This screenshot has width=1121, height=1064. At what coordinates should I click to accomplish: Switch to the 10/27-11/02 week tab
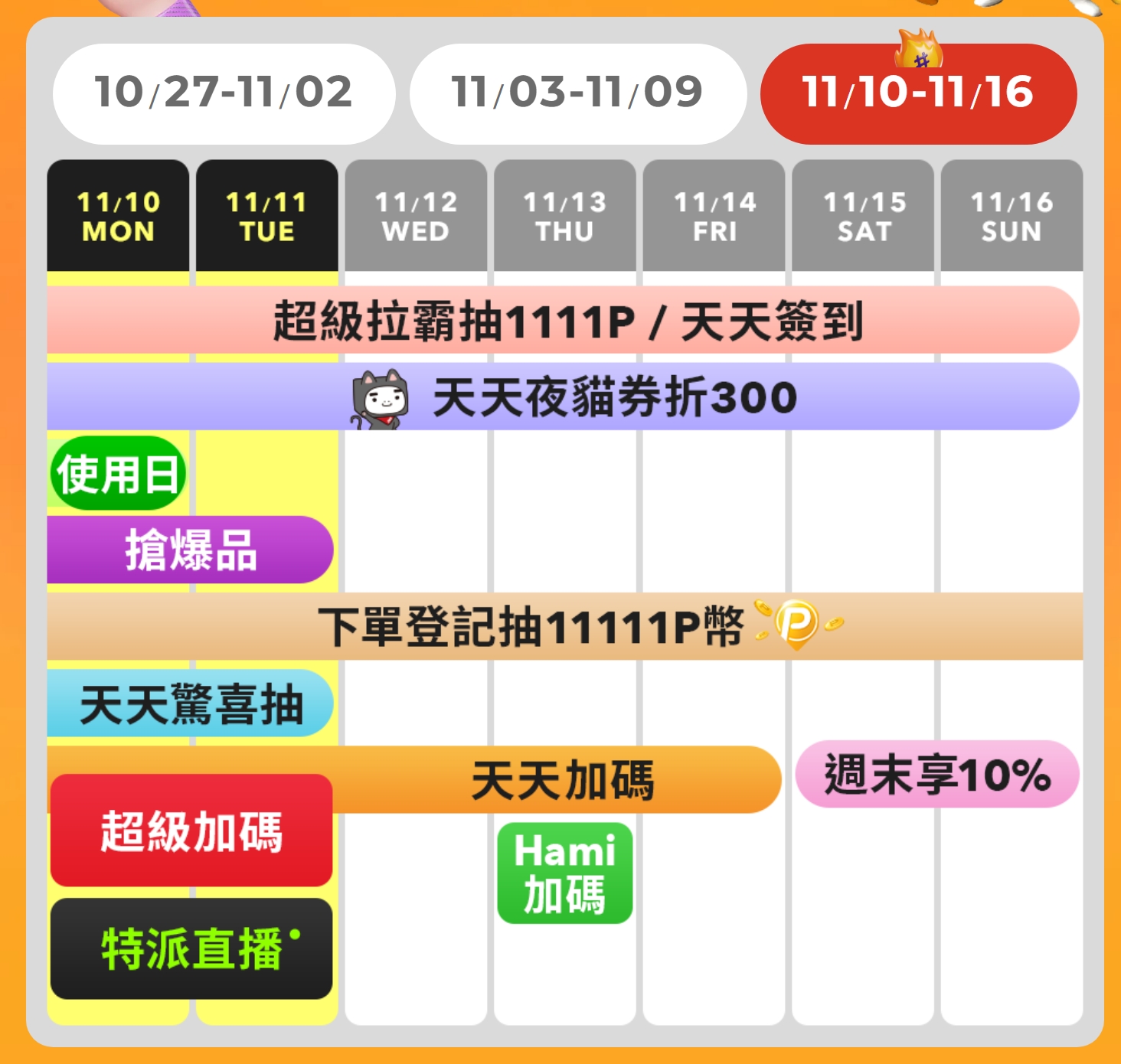pos(224,93)
